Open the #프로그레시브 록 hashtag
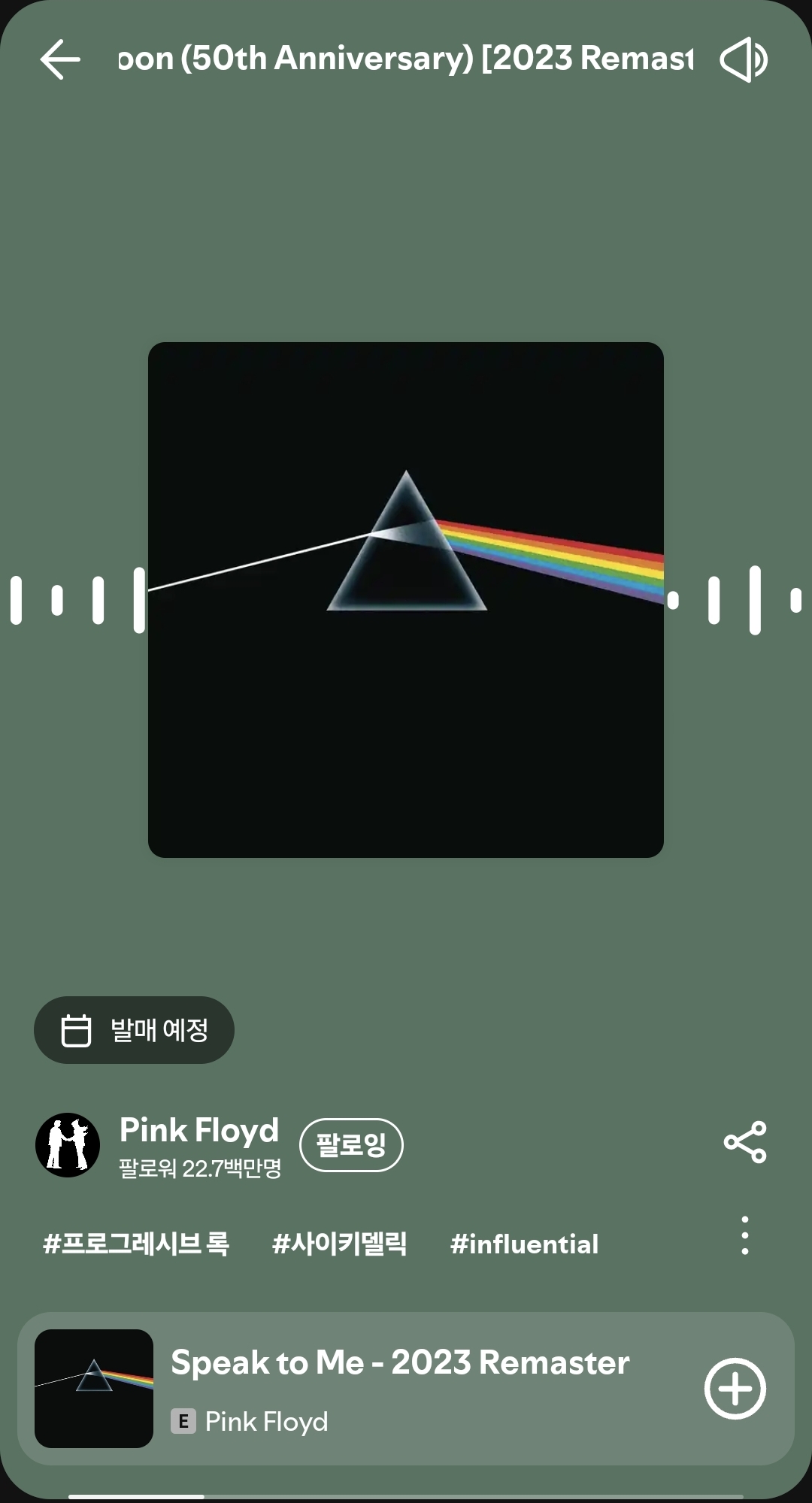This screenshot has height=1503, width=812. (136, 1244)
